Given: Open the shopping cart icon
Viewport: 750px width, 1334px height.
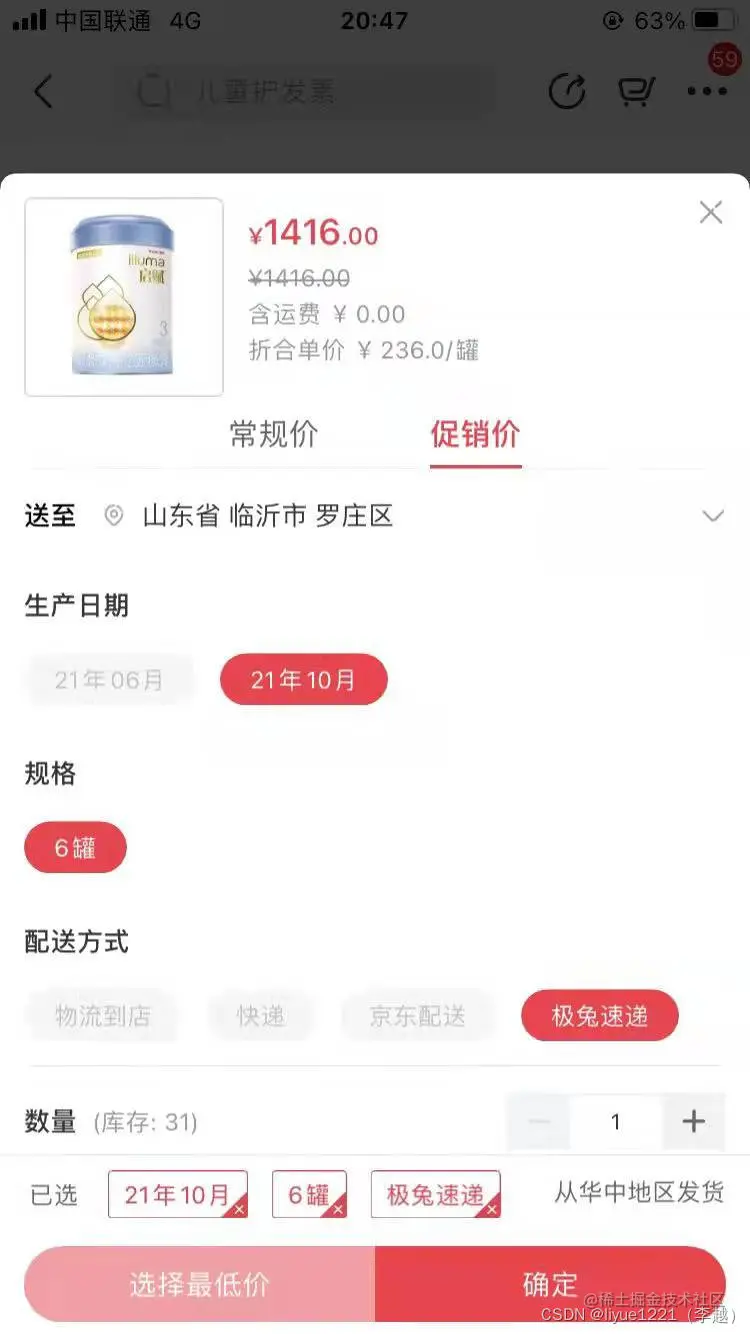Looking at the screenshot, I should click(636, 90).
